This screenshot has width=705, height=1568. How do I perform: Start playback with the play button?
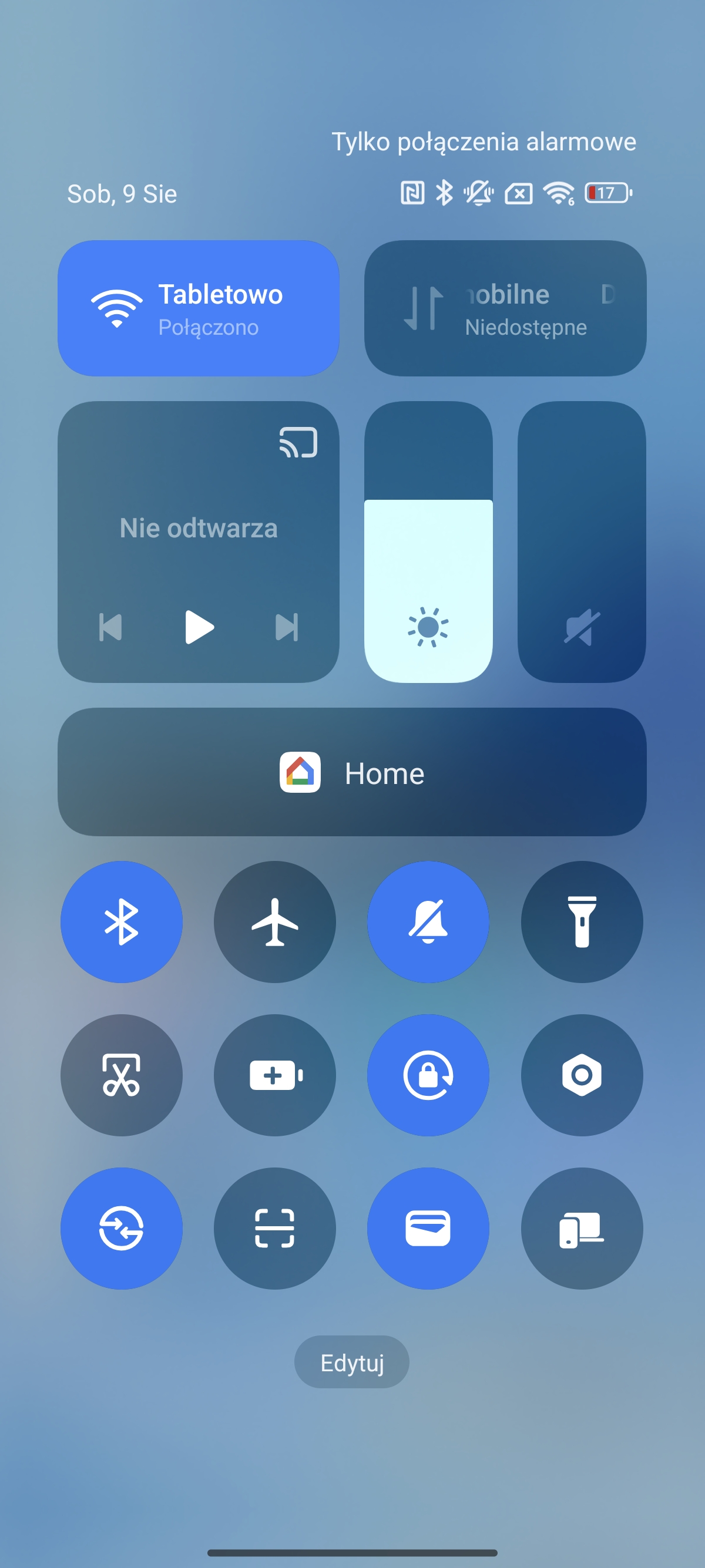coord(199,627)
